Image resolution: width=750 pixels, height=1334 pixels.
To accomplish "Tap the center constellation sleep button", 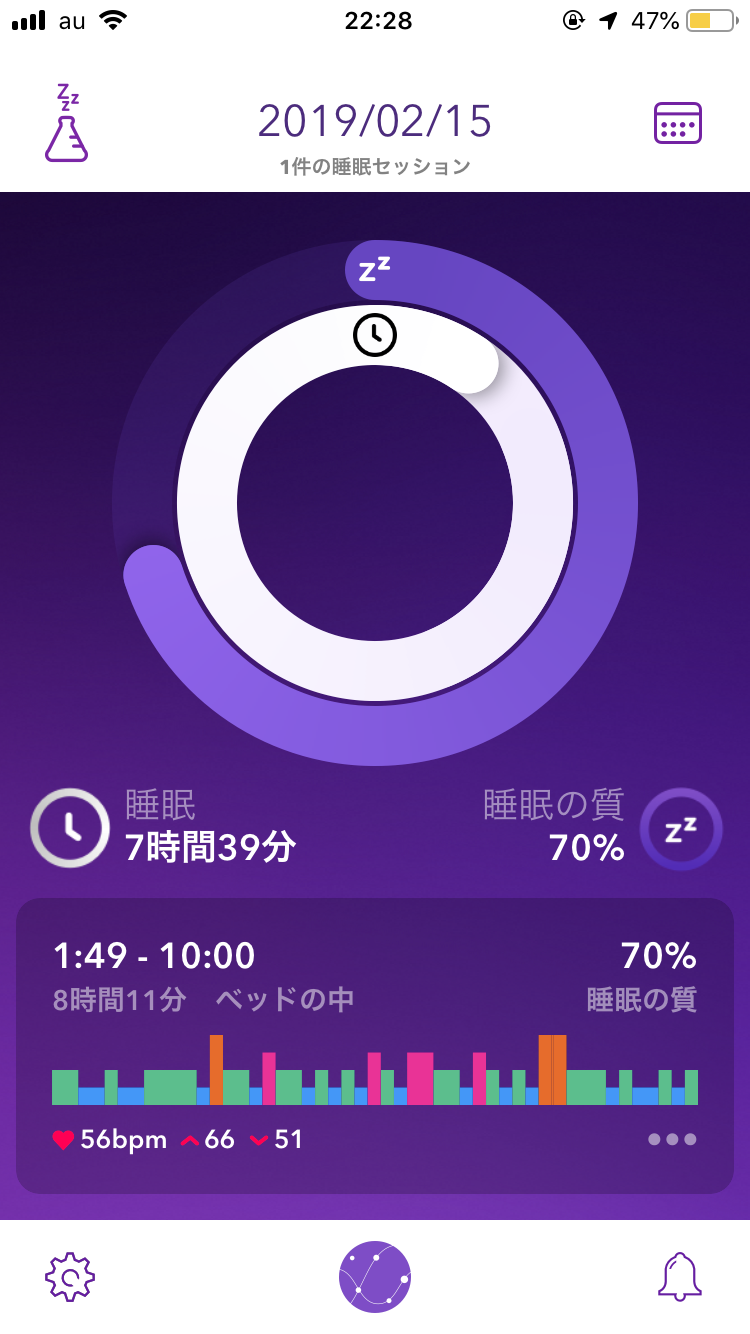I will click(375, 1276).
